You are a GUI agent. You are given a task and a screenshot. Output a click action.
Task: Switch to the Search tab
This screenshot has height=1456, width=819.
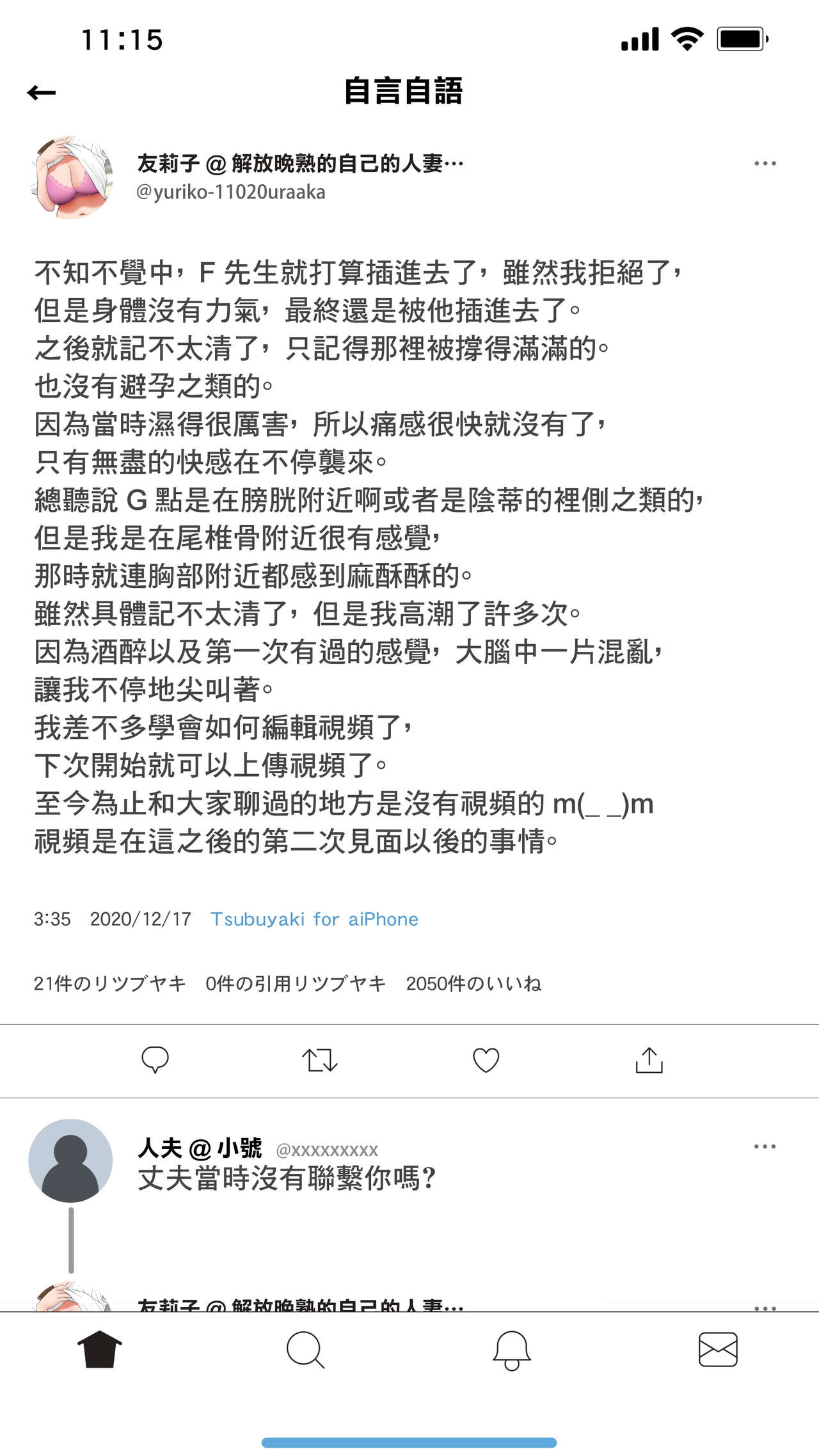305,1350
